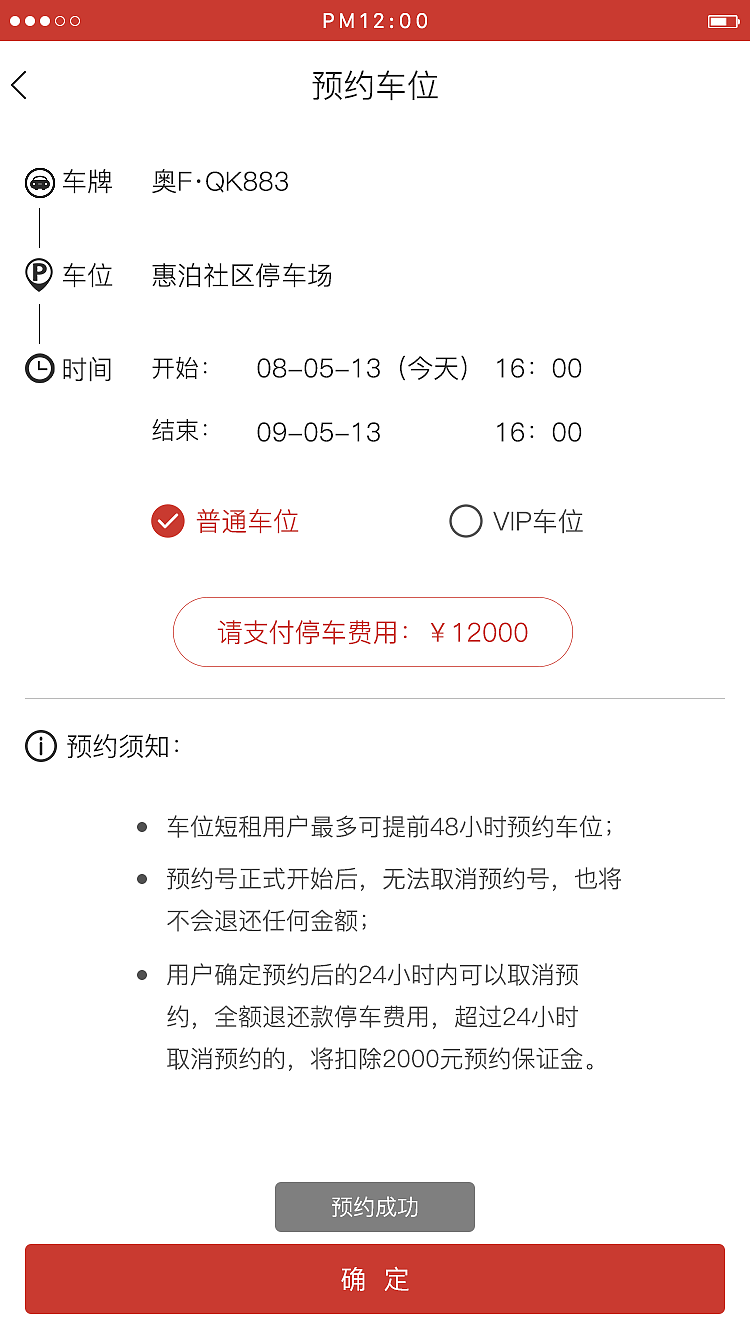Tap the signal dots at top left
The image size is (750, 1334).
[46, 19]
